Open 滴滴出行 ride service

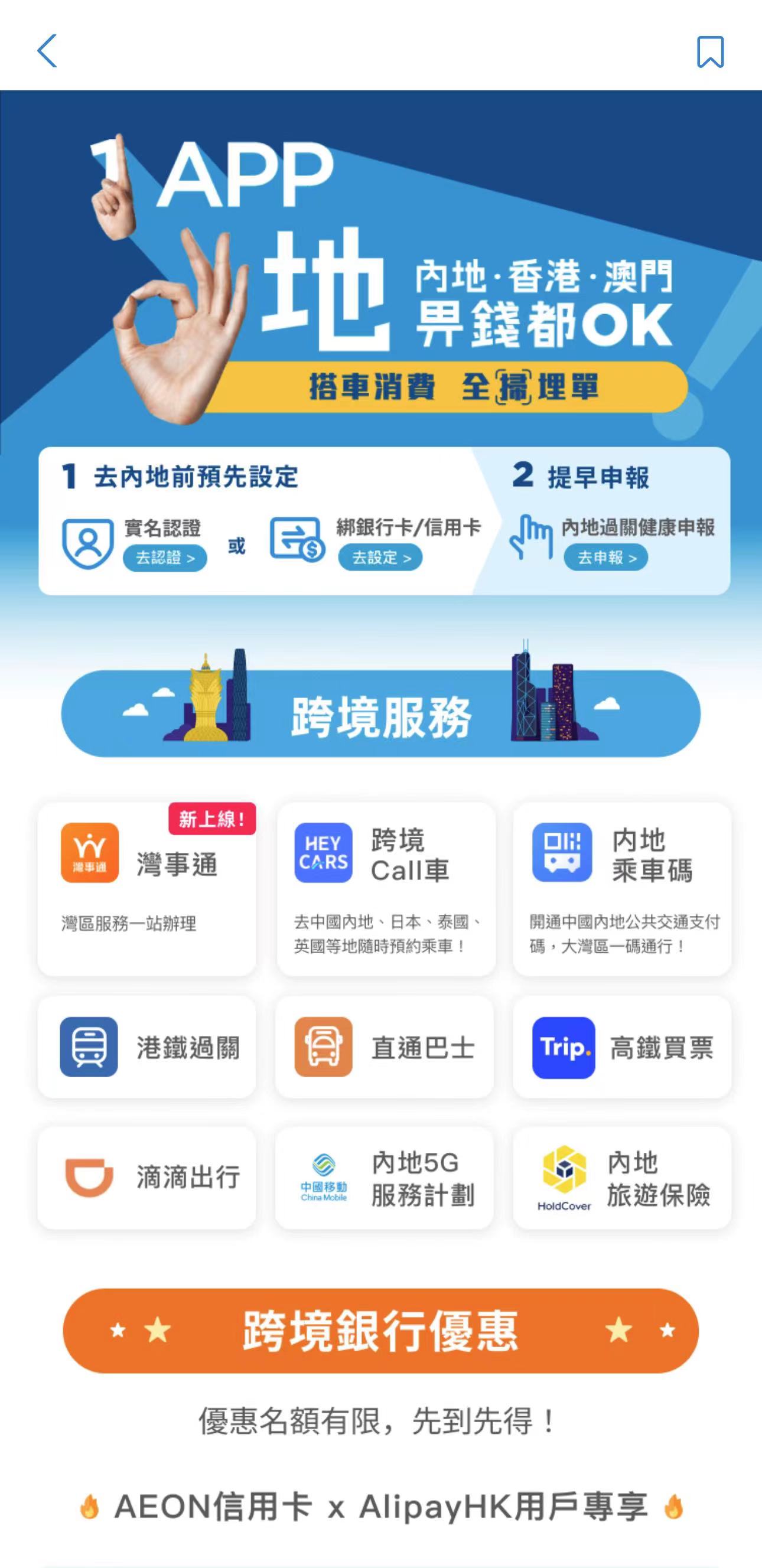coord(146,1178)
